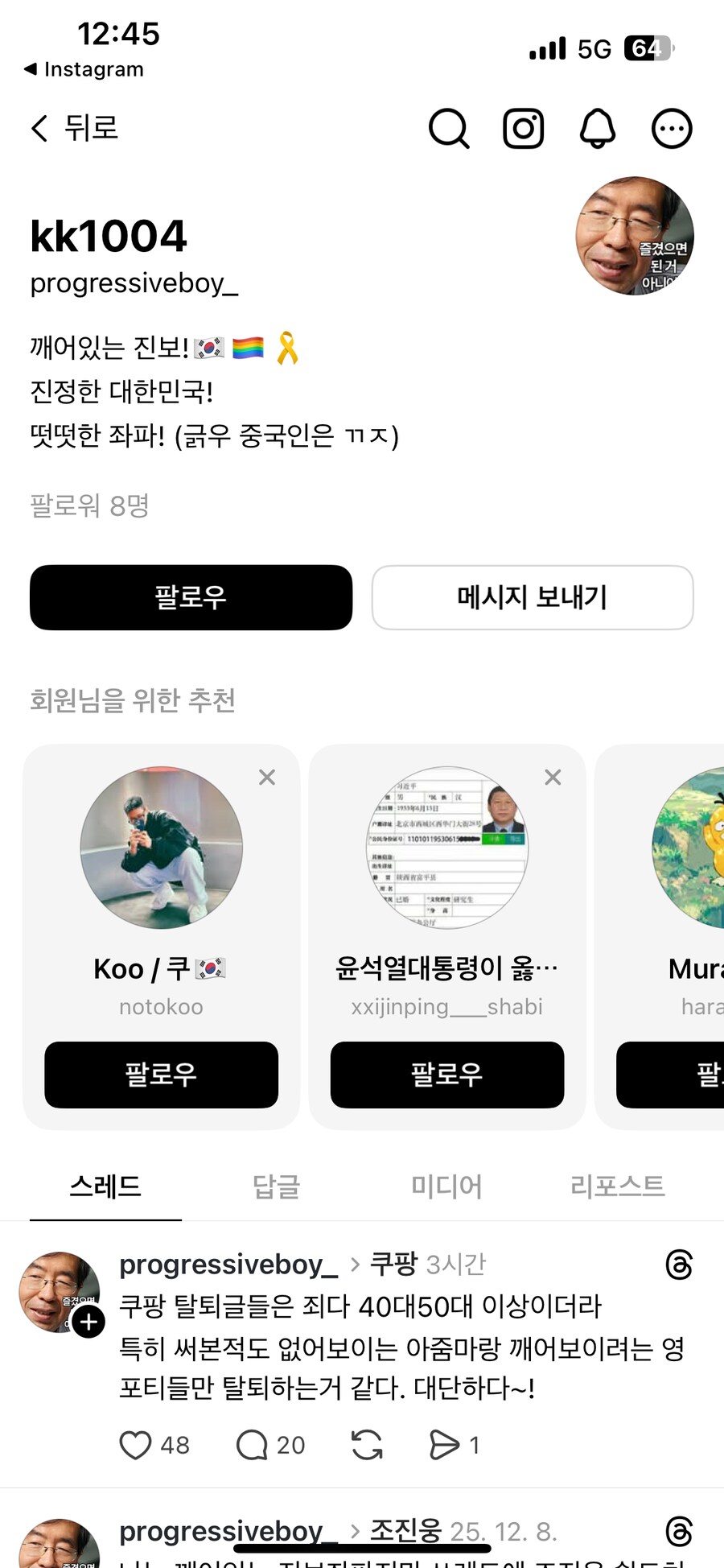The height and width of the screenshot is (1568, 724).
Task: Switch to the 리포스트 tab
Action: [x=617, y=1186]
